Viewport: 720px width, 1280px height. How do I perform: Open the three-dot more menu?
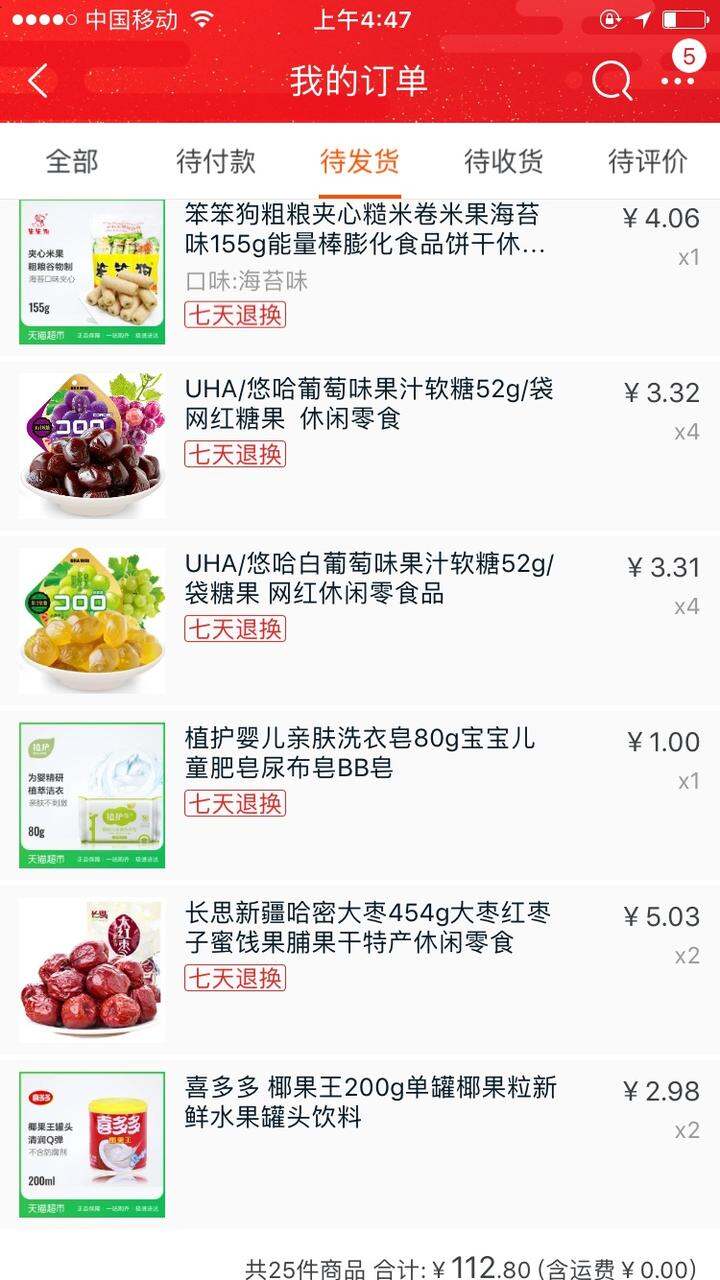point(677,81)
